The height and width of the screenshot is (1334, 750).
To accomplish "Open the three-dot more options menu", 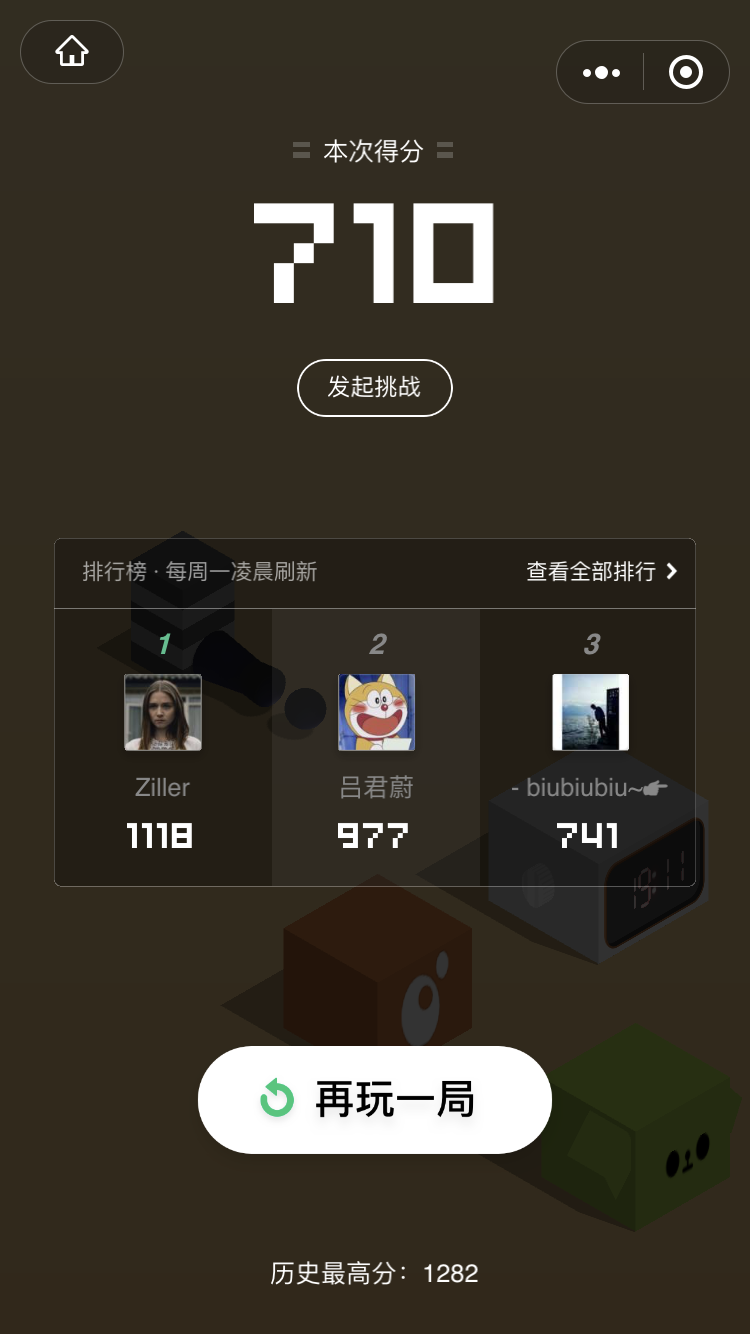I will (x=601, y=72).
